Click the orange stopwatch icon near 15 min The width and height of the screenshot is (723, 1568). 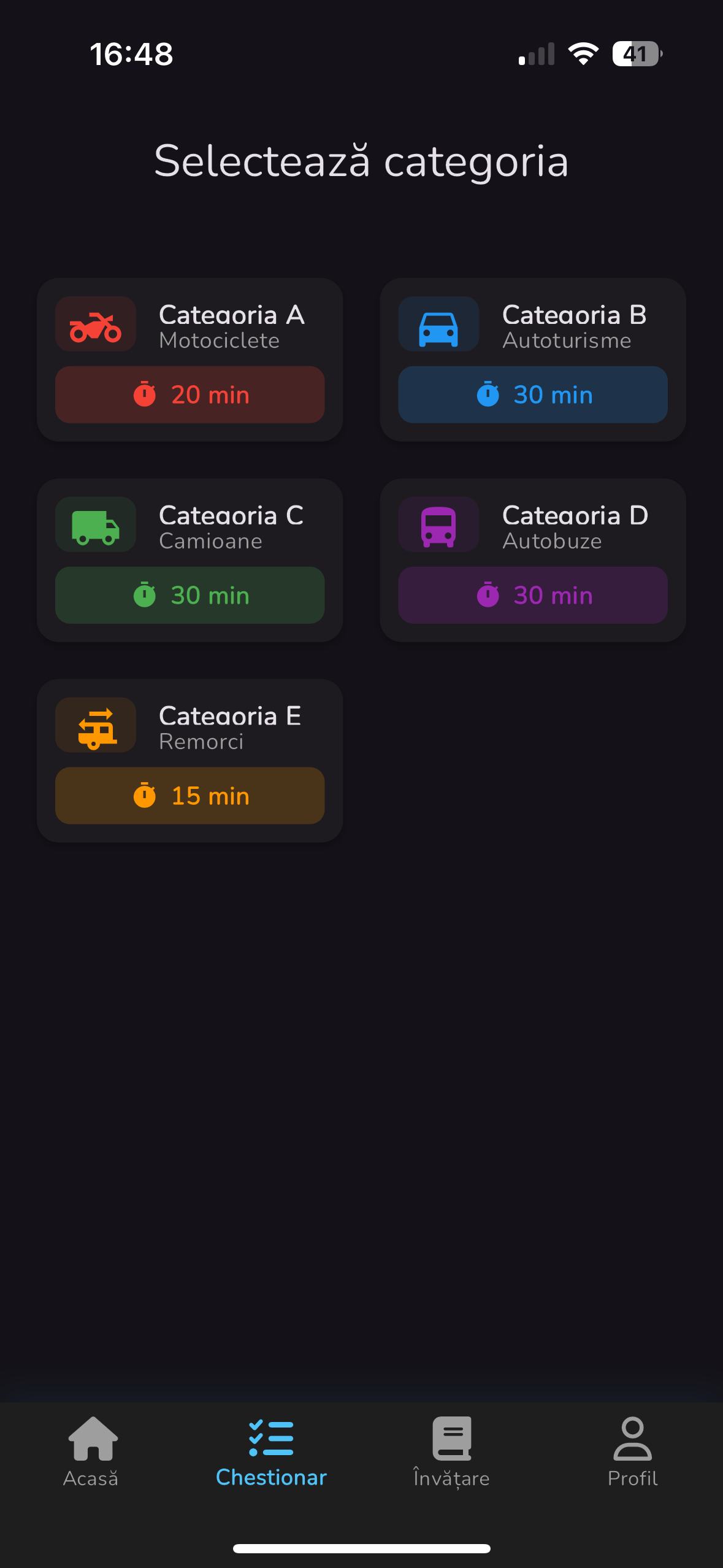[144, 796]
